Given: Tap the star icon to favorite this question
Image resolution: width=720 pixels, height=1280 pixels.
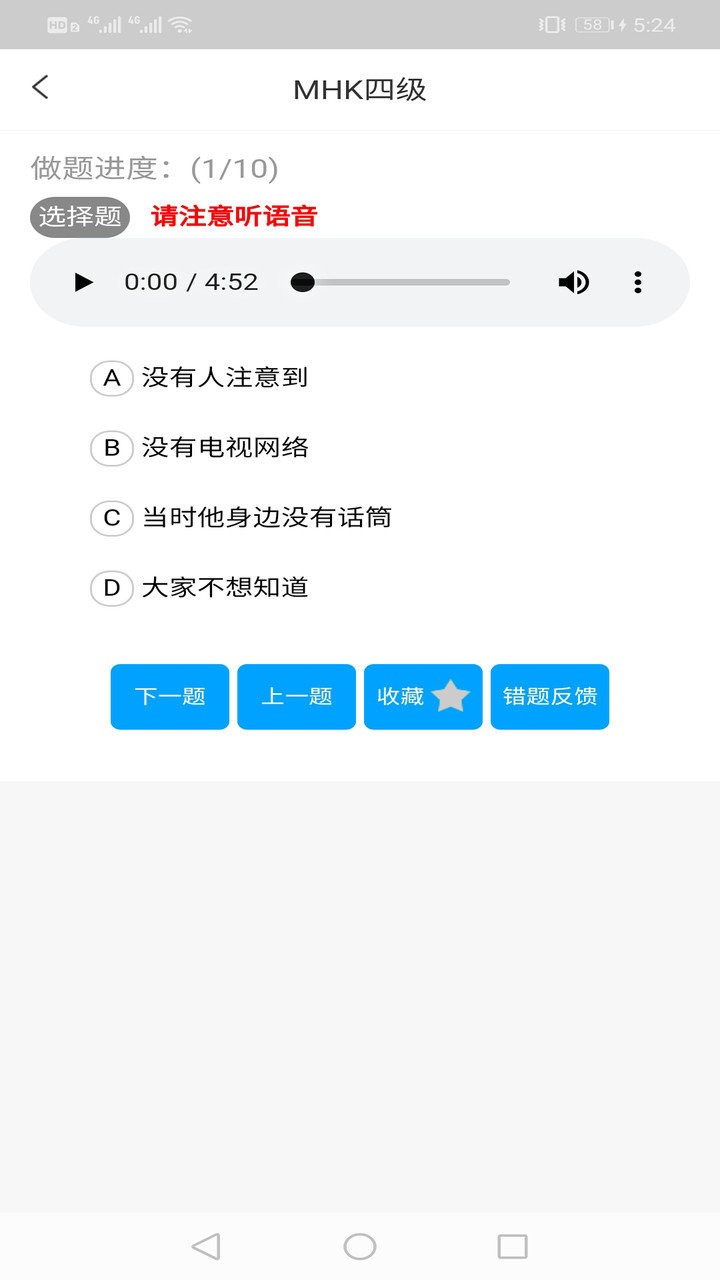Looking at the screenshot, I should tap(451, 696).
